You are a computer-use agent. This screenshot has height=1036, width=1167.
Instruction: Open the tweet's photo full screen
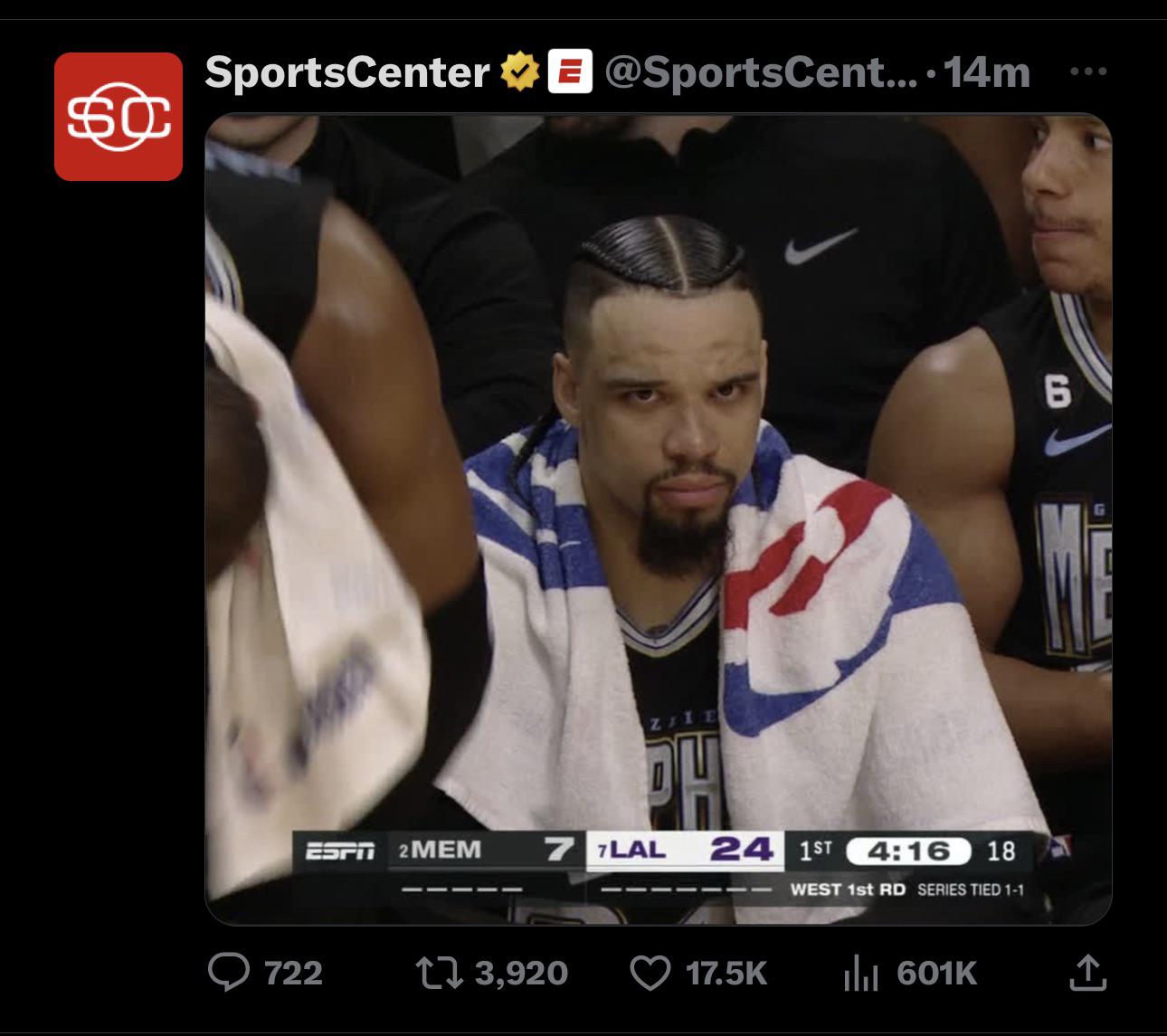point(658,518)
